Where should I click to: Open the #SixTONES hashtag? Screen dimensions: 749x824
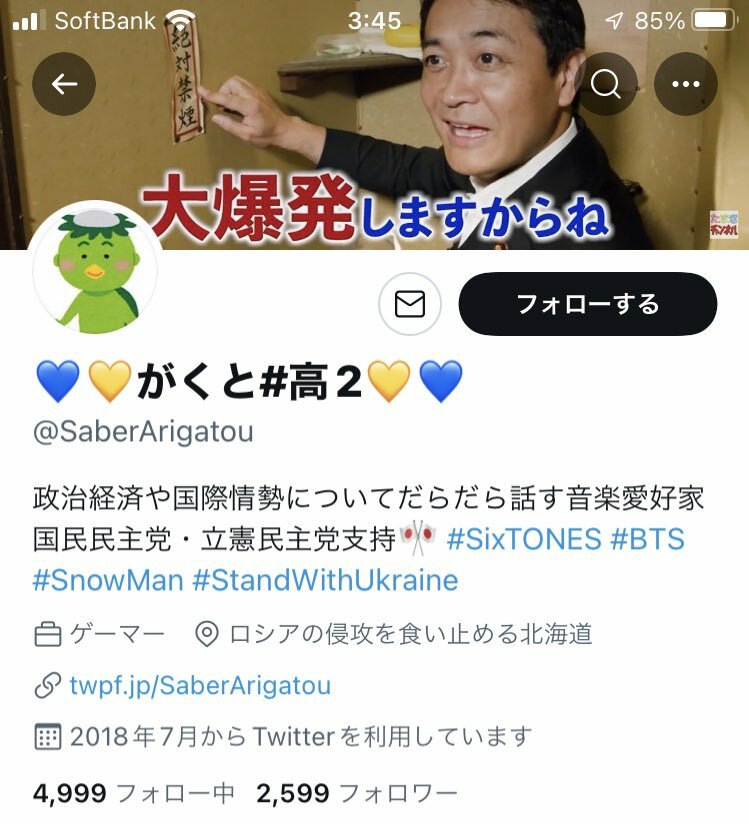click(523, 540)
